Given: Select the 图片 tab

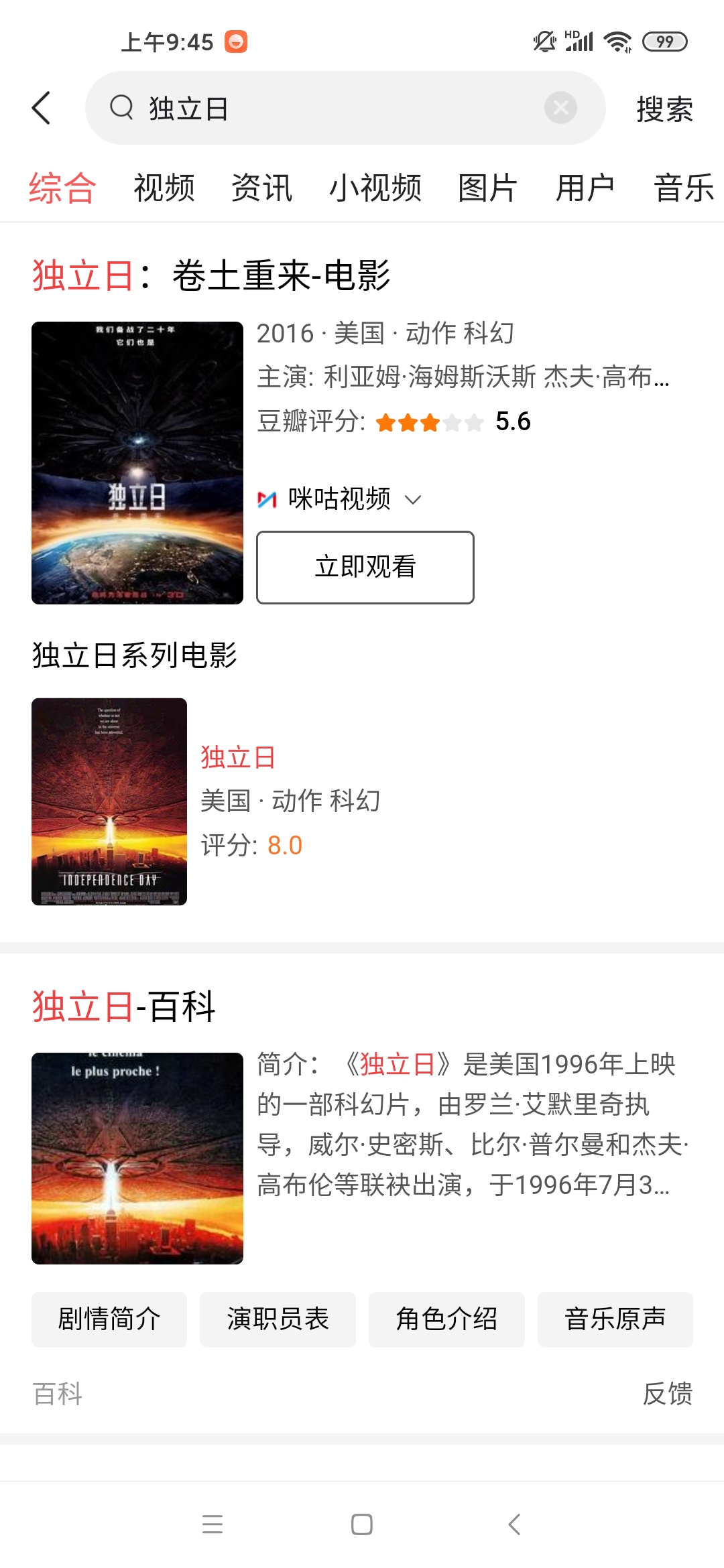Looking at the screenshot, I should tap(487, 188).
